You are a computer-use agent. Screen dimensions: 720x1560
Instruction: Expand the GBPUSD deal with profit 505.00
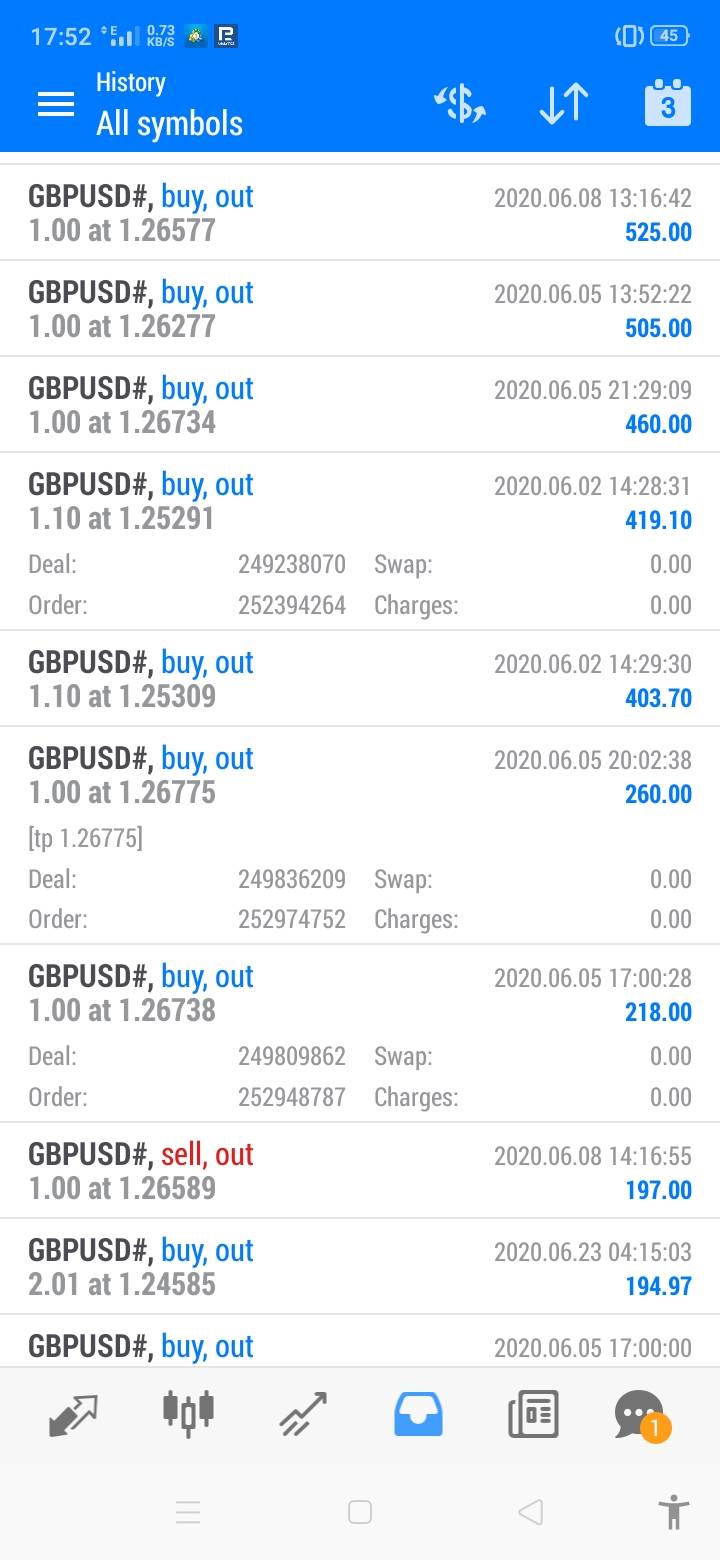point(360,309)
